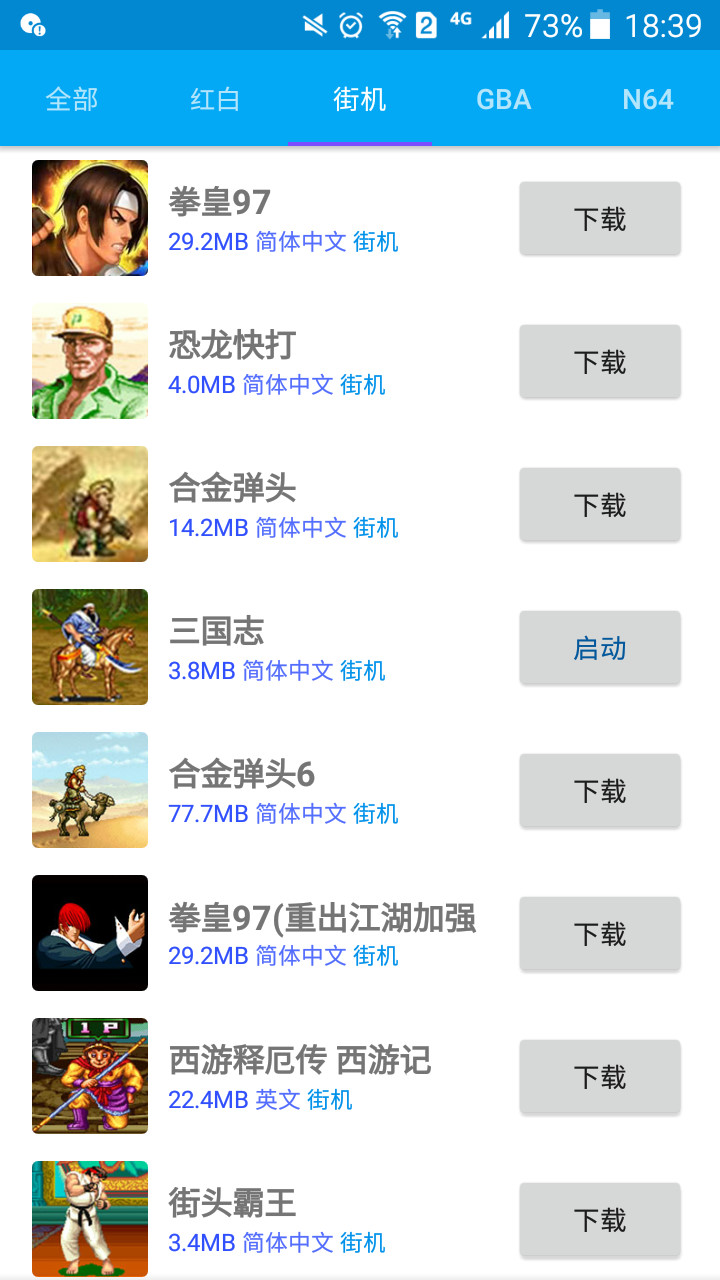Switch to the GBA tab

pyautogui.click(x=504, y=99)
